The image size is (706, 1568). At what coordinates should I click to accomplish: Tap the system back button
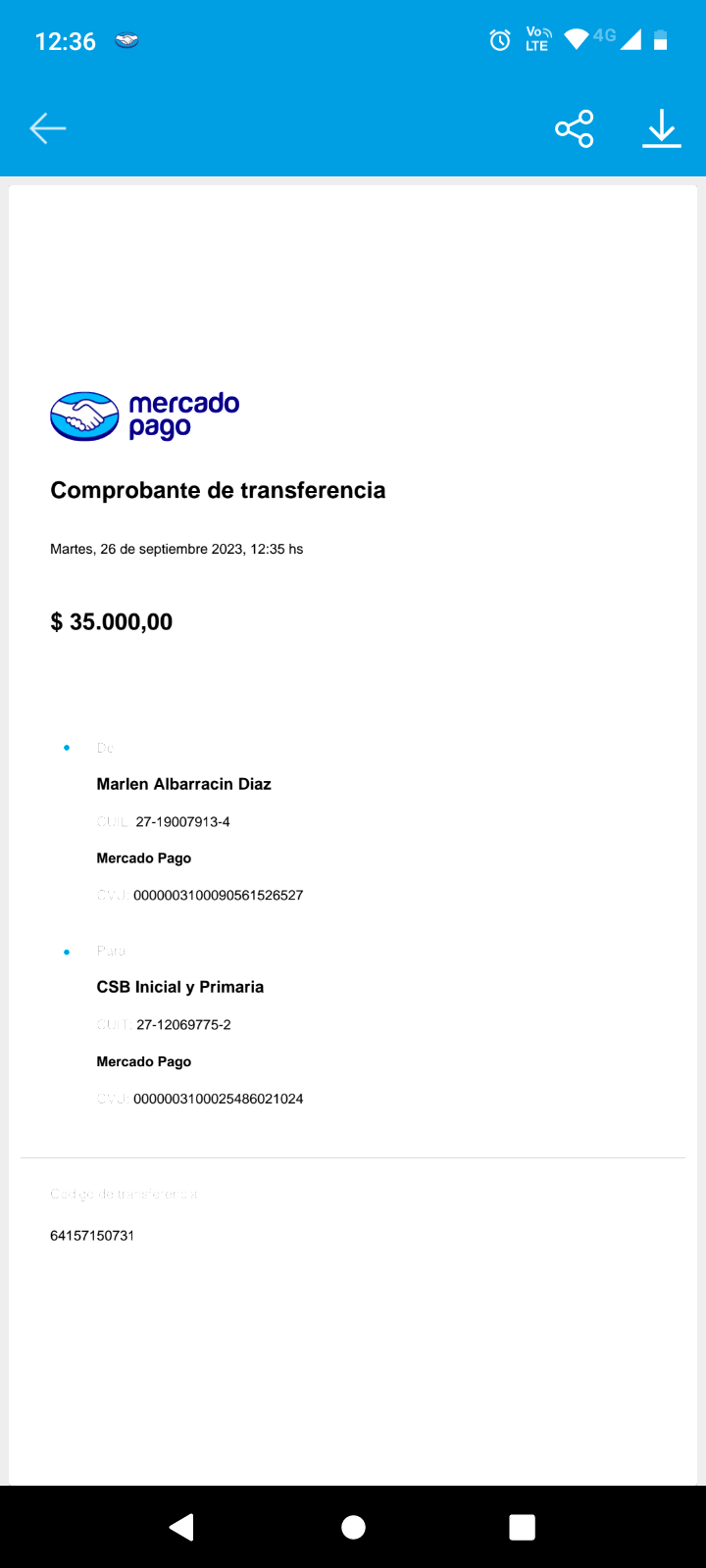click(181, 1527)
